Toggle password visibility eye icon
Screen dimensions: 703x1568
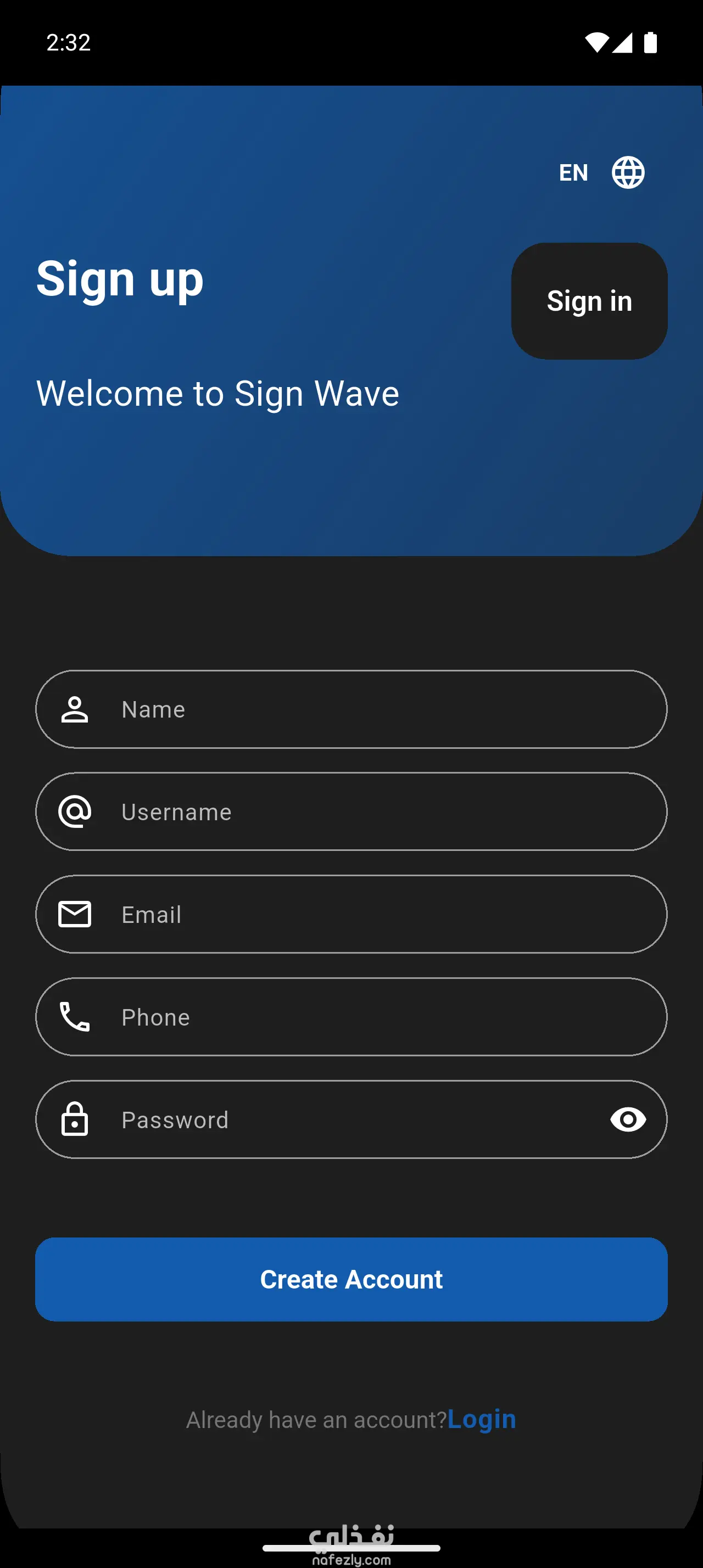coord(628,1119)
